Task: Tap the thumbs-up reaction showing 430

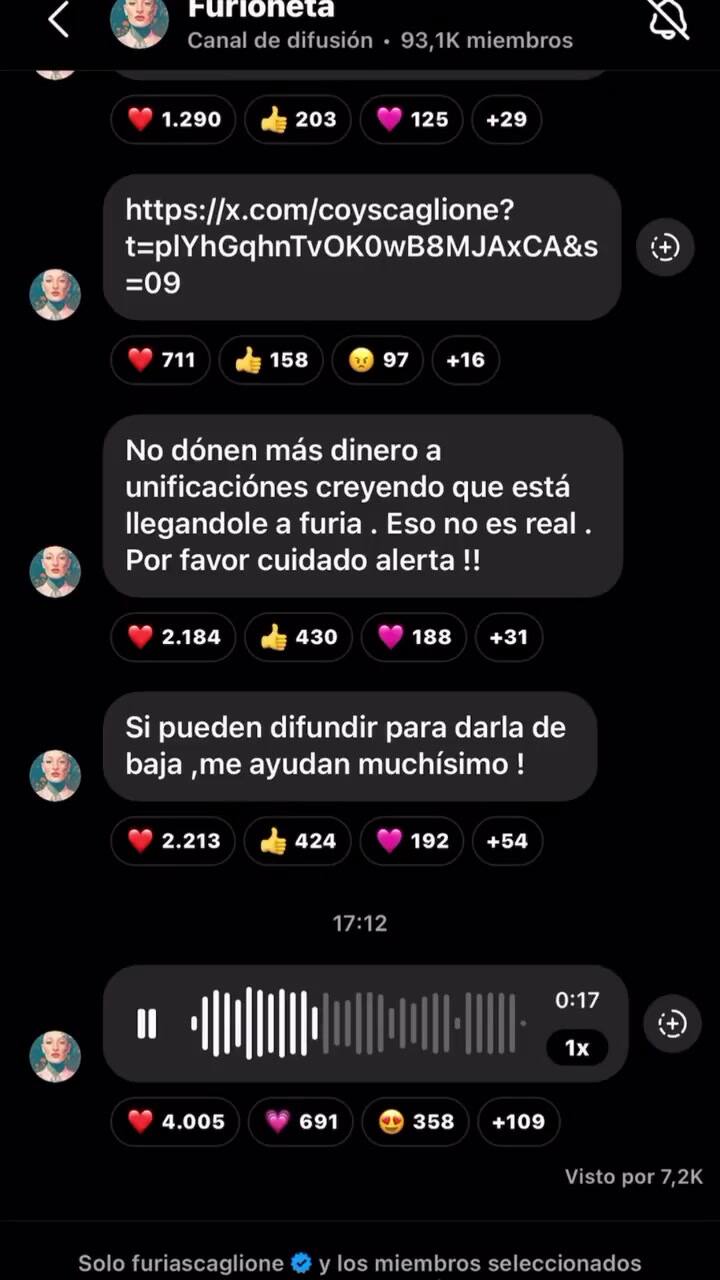Action: coord(298,637)
